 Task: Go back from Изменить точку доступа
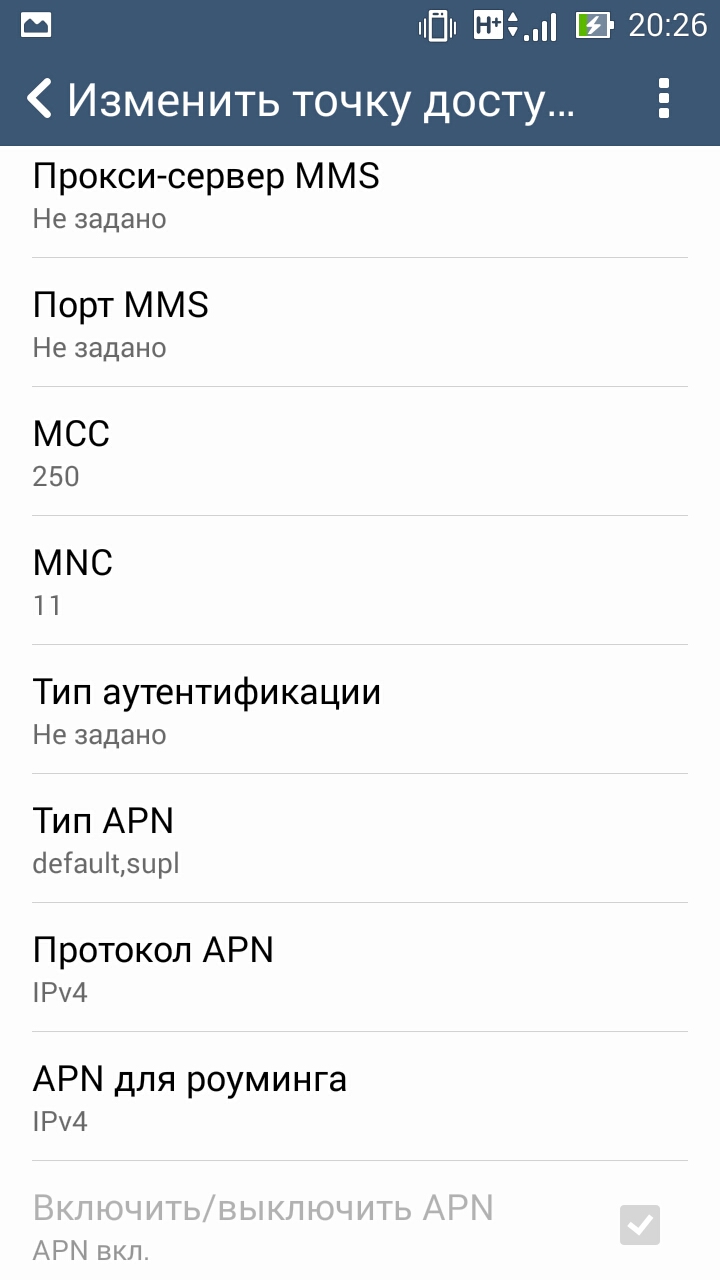(x=39, y=99)
